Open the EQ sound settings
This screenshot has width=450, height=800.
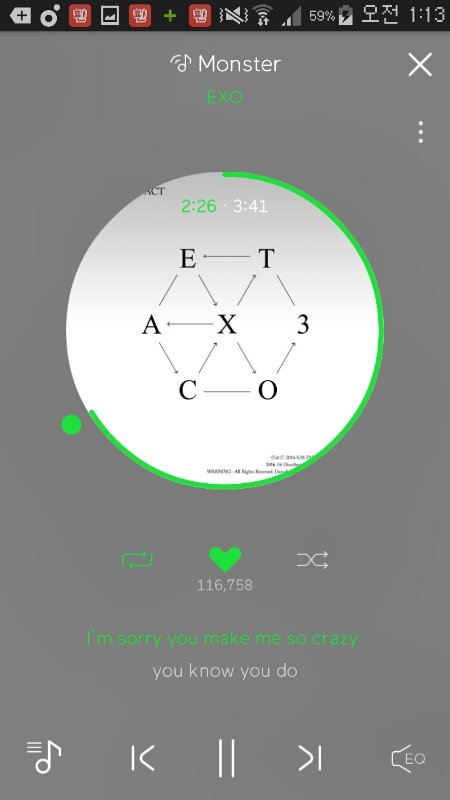408,758
